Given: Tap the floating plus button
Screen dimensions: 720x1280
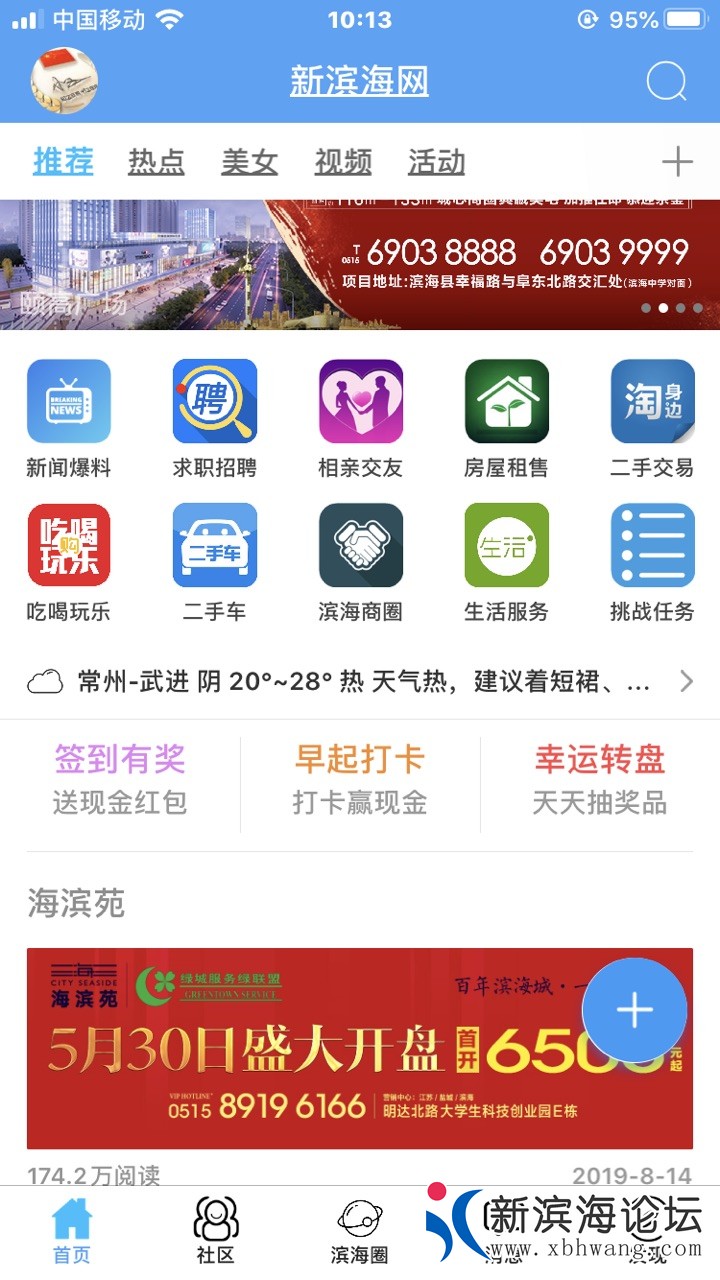Looking at the screenshot, I should [634, 1011].
